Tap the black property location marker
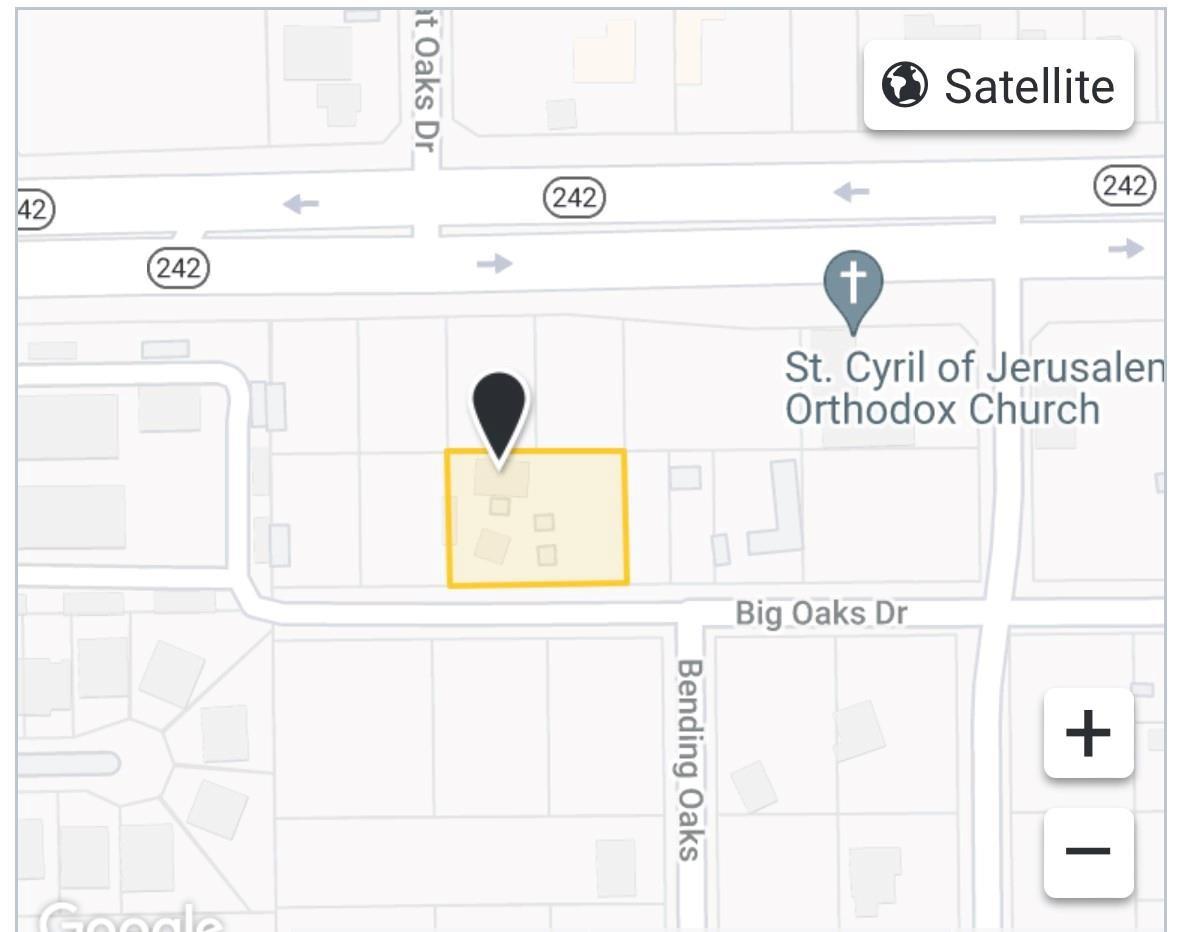The image size is (1192, 932). tap(499, 413)
